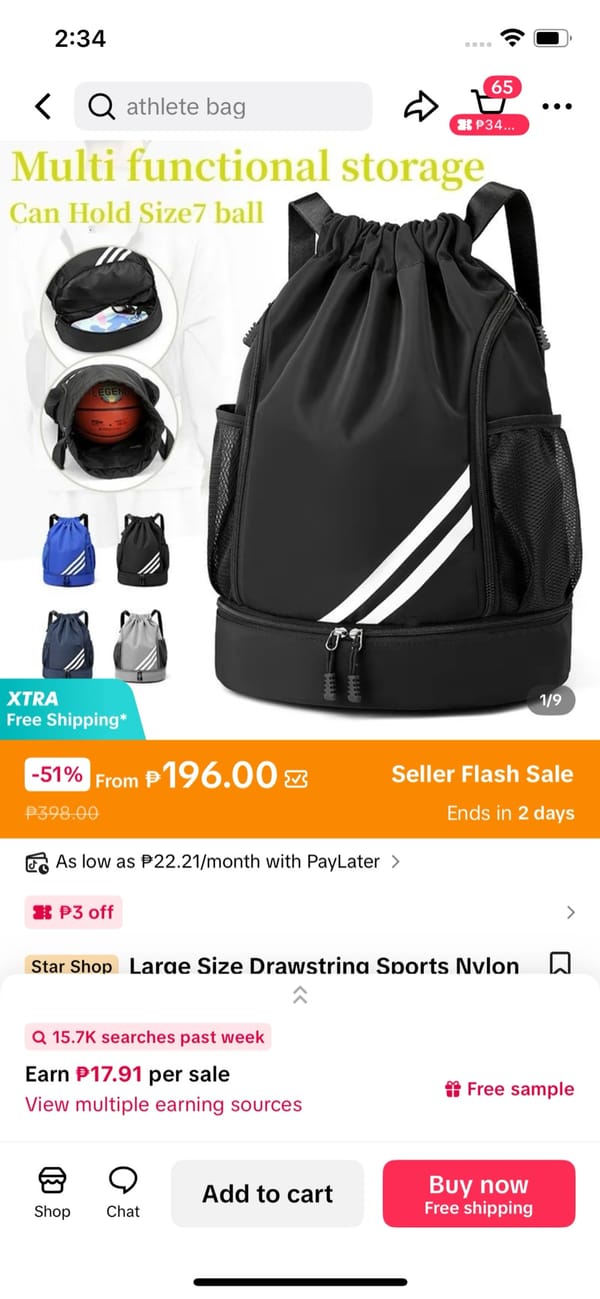Go back using the arrow icon
This screenshot has height=1299, width=600.
point(43,106)
